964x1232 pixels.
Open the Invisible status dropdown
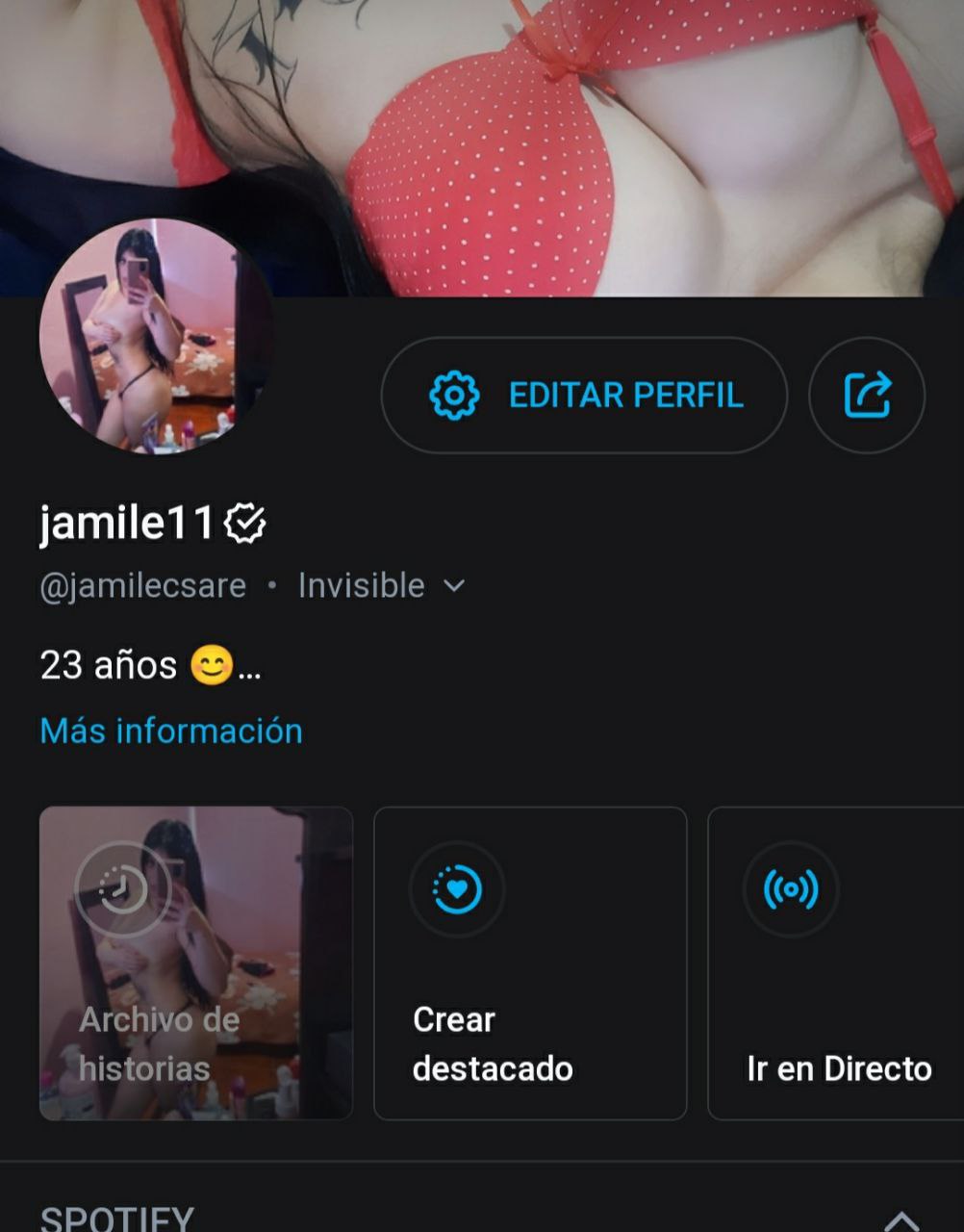[x=381, y=585]
